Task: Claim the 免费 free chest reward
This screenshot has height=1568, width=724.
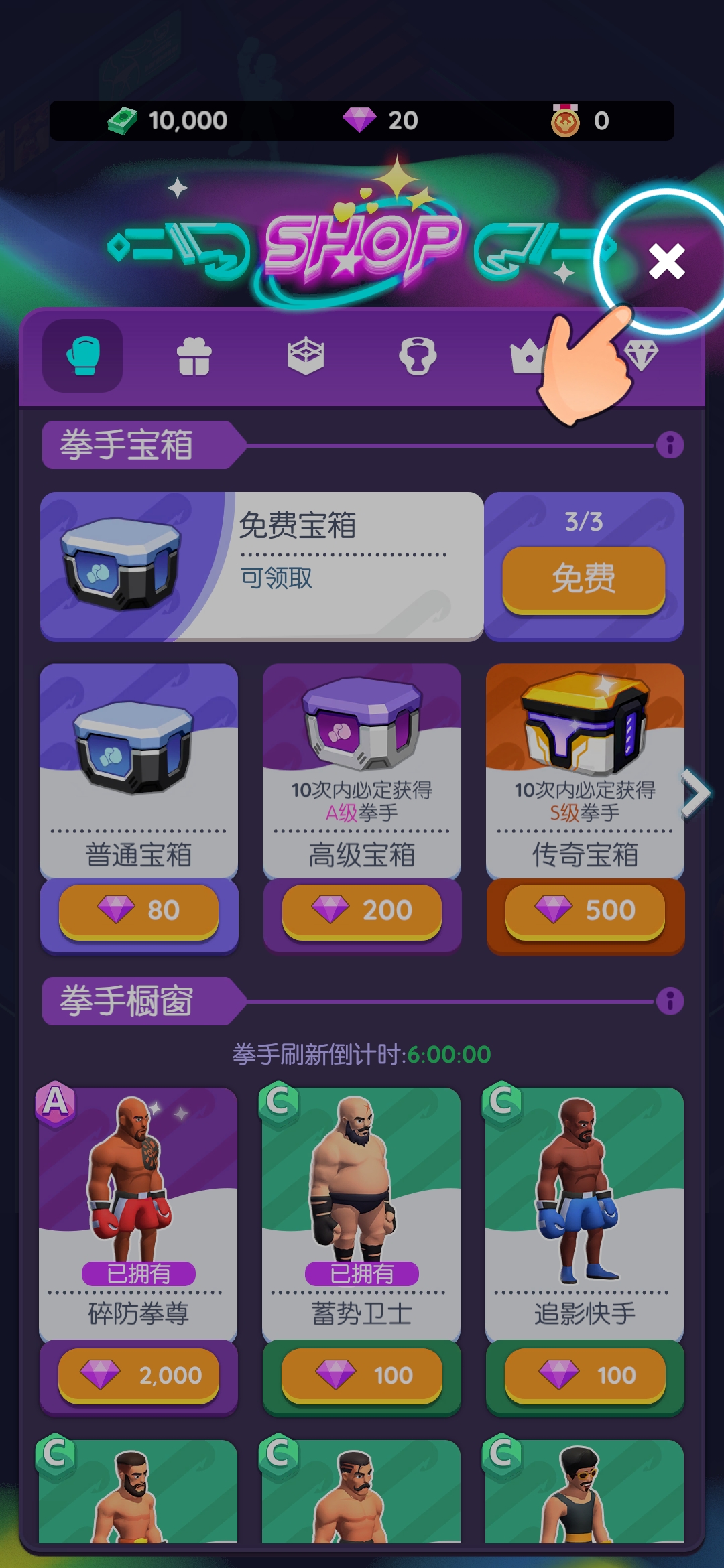Action: tap(582, 580)
